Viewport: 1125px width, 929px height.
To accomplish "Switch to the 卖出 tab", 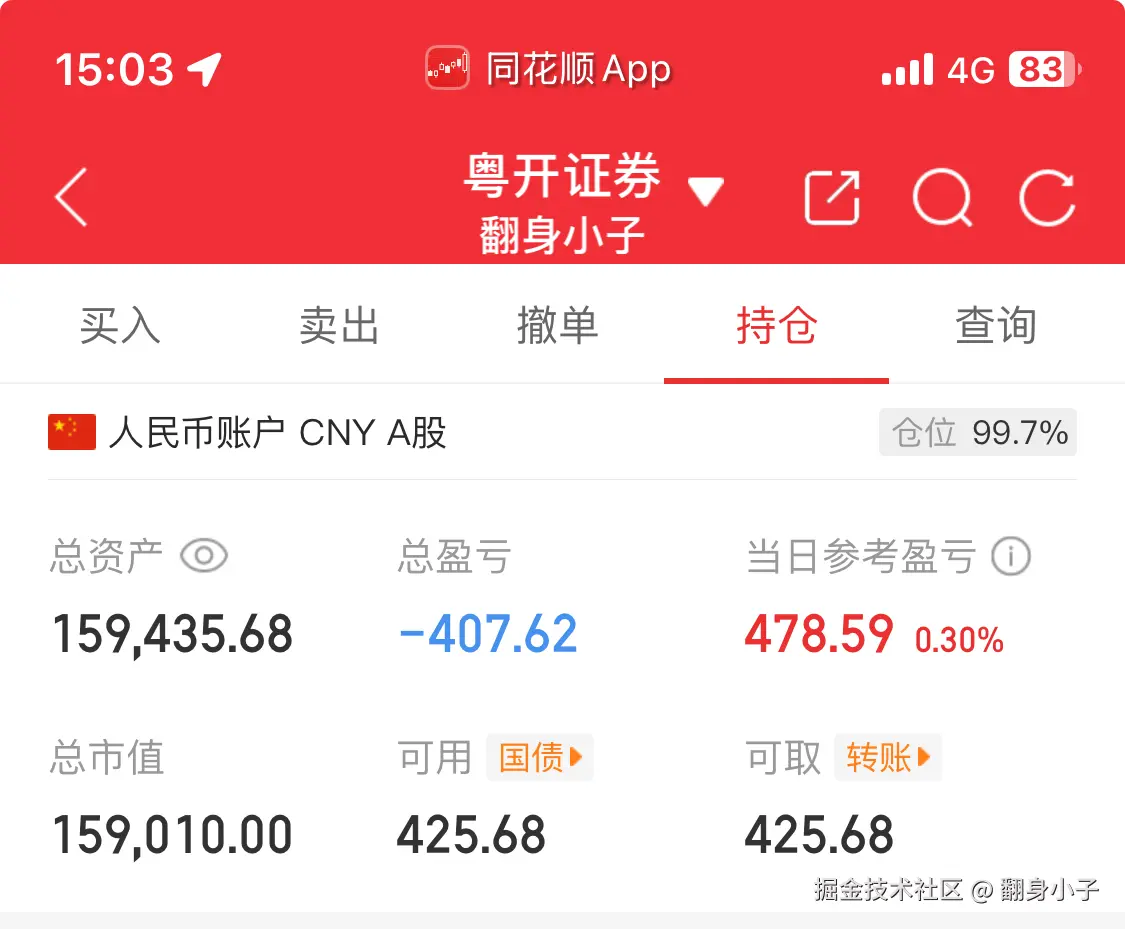I will (339, 326).
